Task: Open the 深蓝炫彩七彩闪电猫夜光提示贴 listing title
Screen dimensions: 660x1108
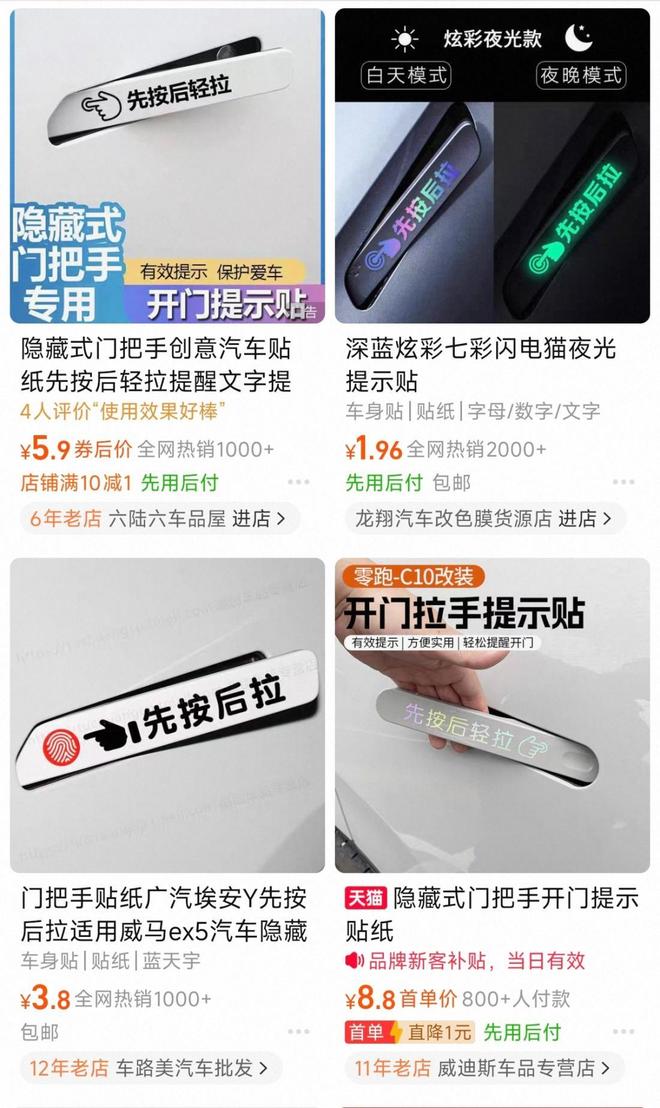Action: click(x=480, y=365)
